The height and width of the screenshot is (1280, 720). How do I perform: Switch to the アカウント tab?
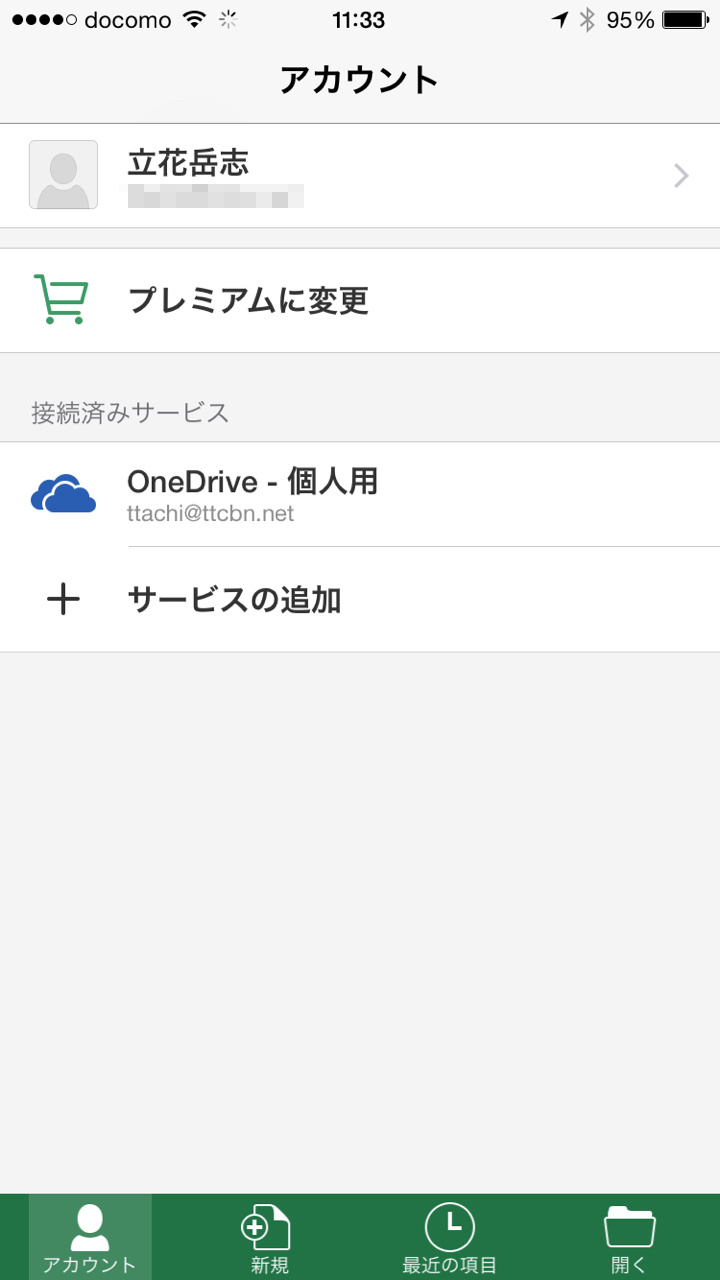90,1238
